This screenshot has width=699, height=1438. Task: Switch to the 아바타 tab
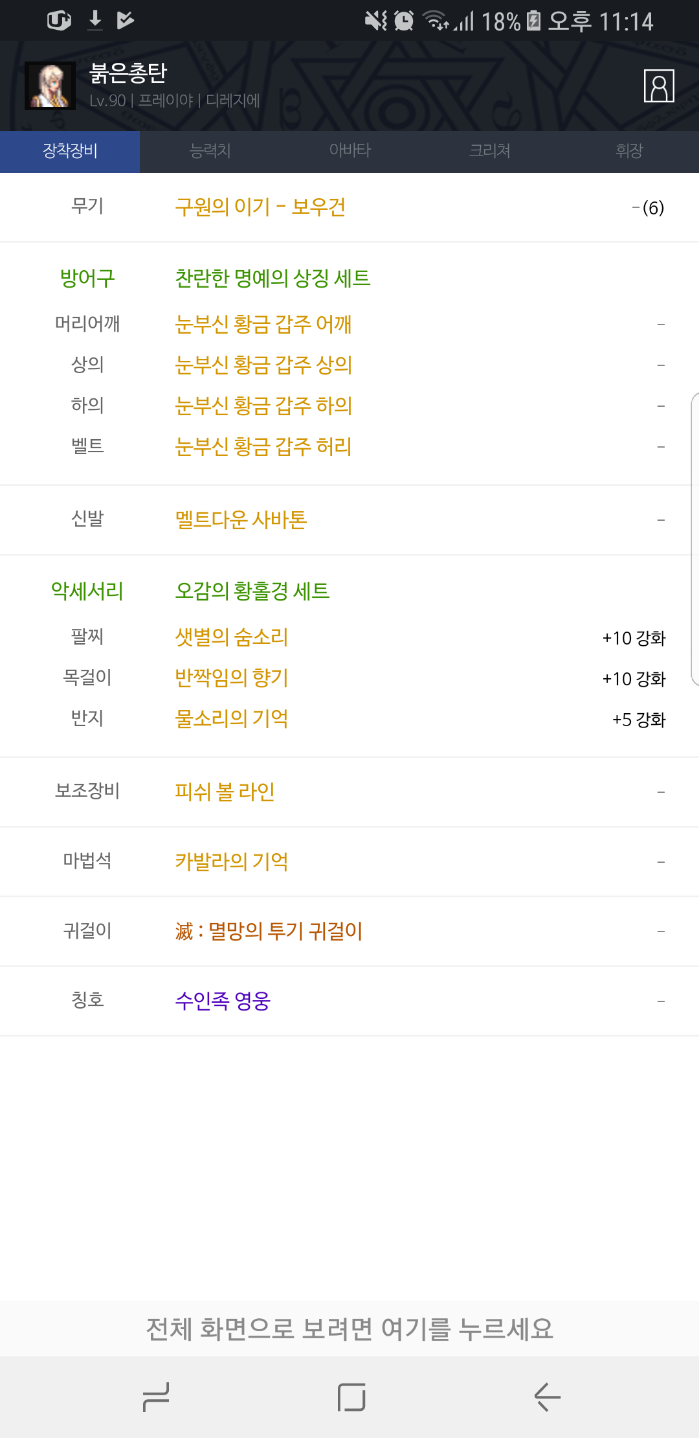pyautogui.click(x=350, y=152)
